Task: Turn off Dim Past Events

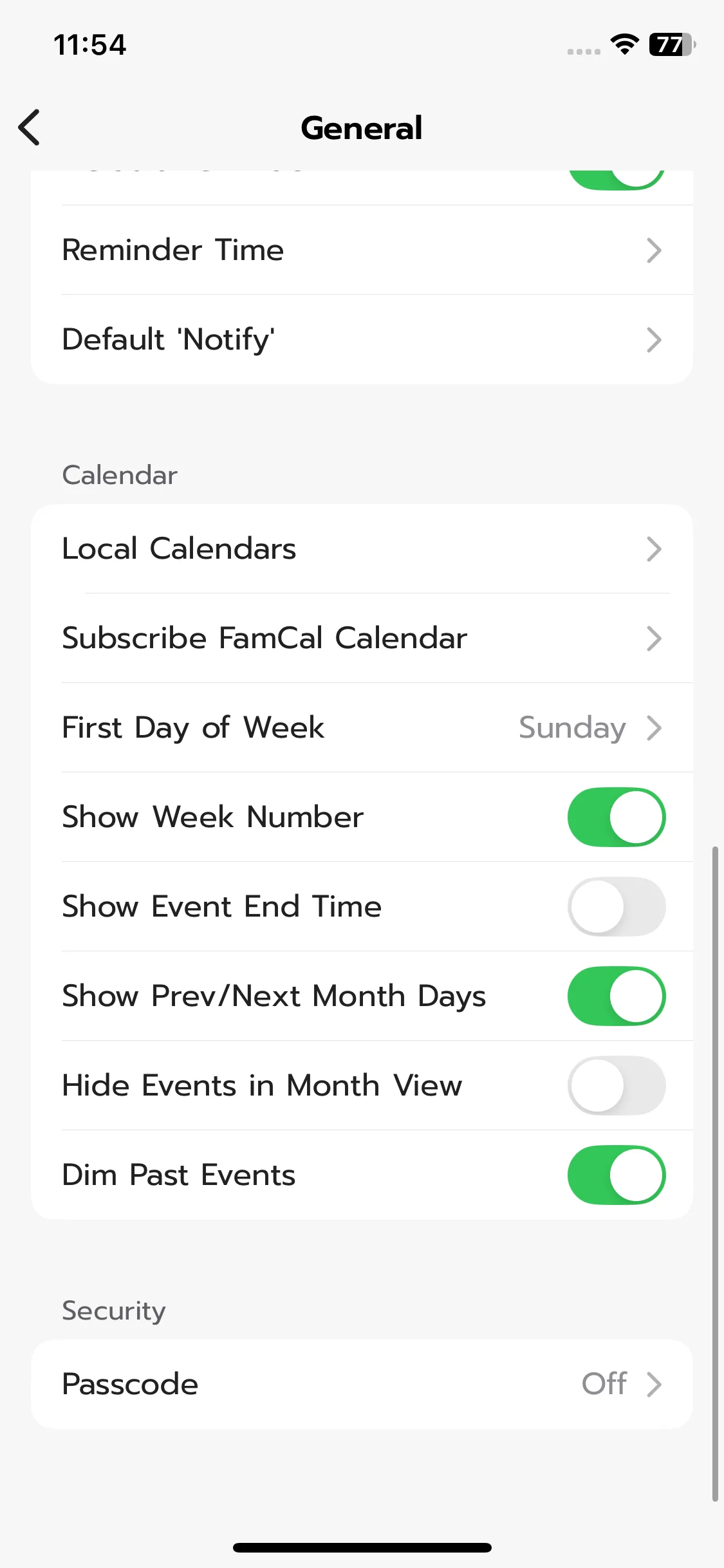Action: [616, 1175]
